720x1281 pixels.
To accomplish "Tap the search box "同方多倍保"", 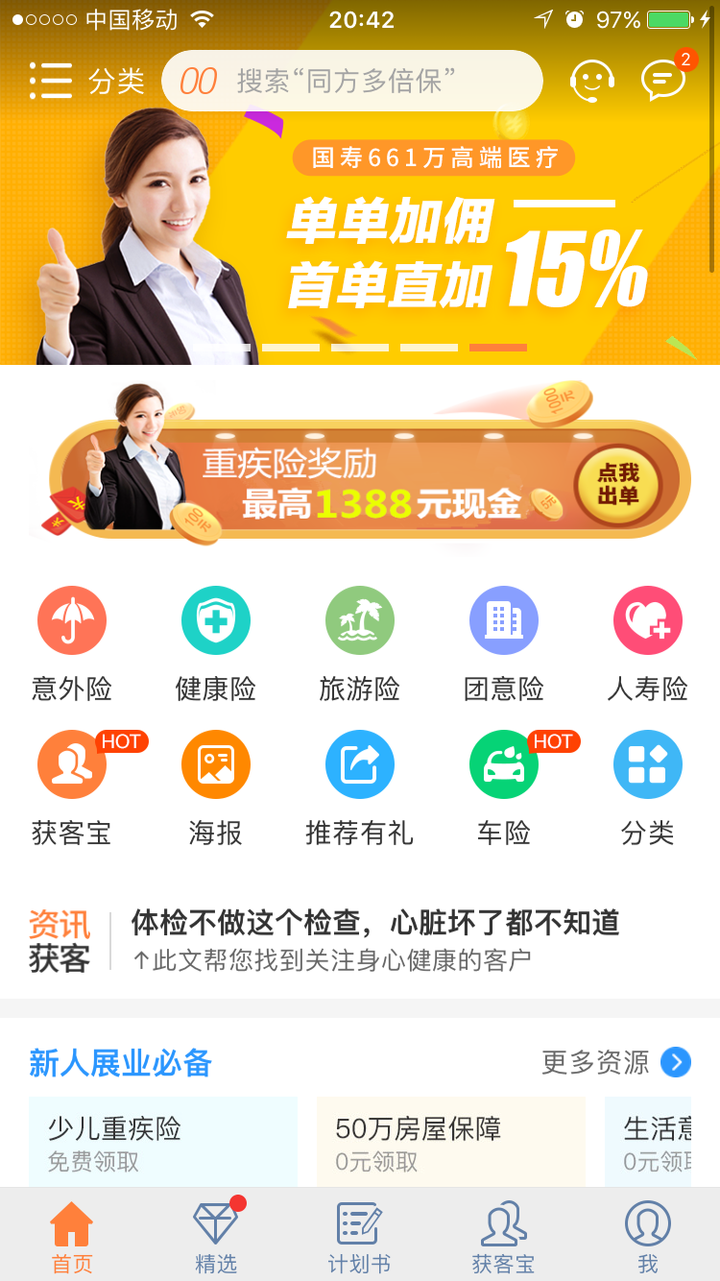I will click(x=352, y=80).
